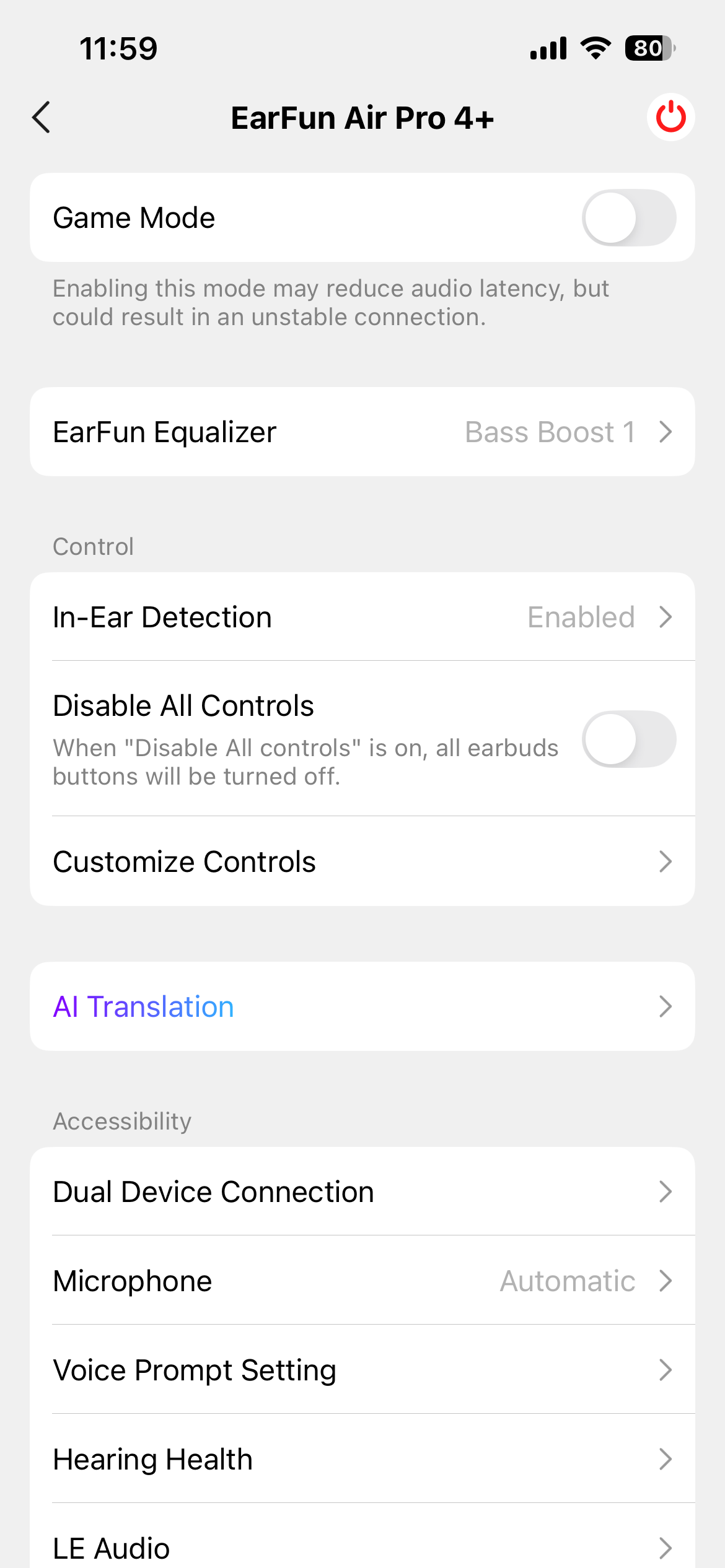This screenshot has width=725, height=1568.
Task: Open Voice Prompt Setting
Action: click(x=362, y=1370)
